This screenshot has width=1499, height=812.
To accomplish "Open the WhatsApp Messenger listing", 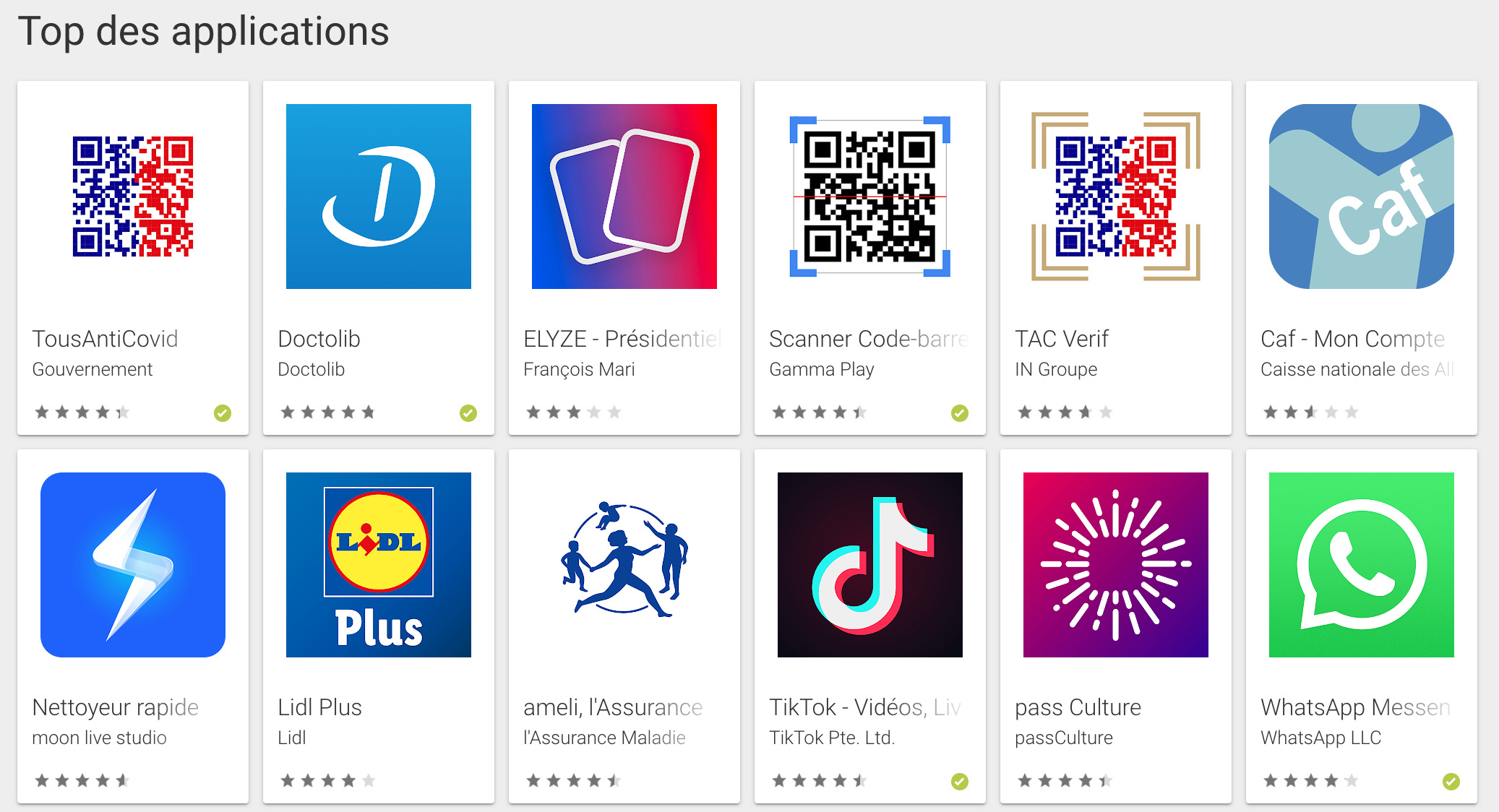I will [1362, 565].
